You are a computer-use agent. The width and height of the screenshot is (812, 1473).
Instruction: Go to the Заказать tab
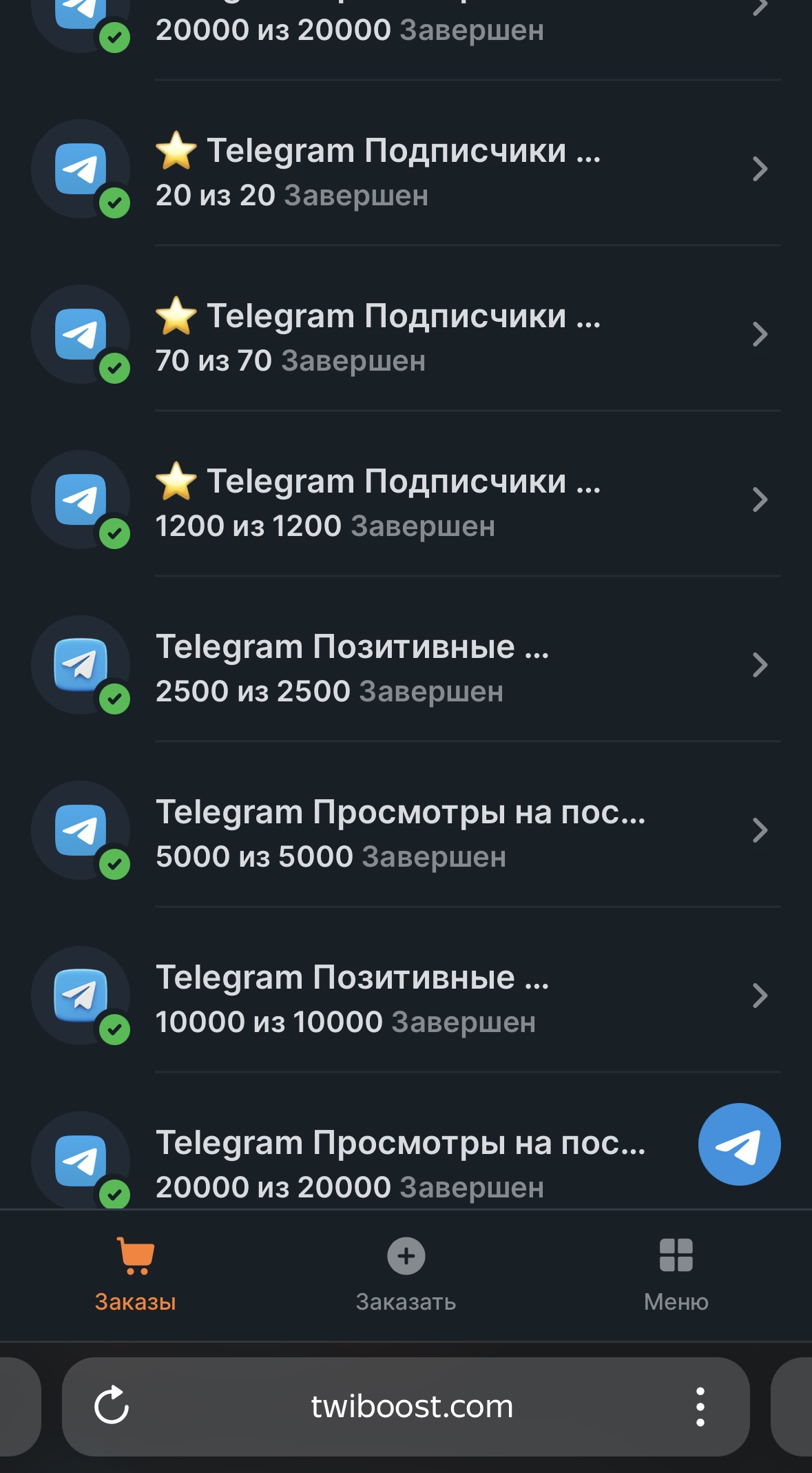coord(406,1275)
